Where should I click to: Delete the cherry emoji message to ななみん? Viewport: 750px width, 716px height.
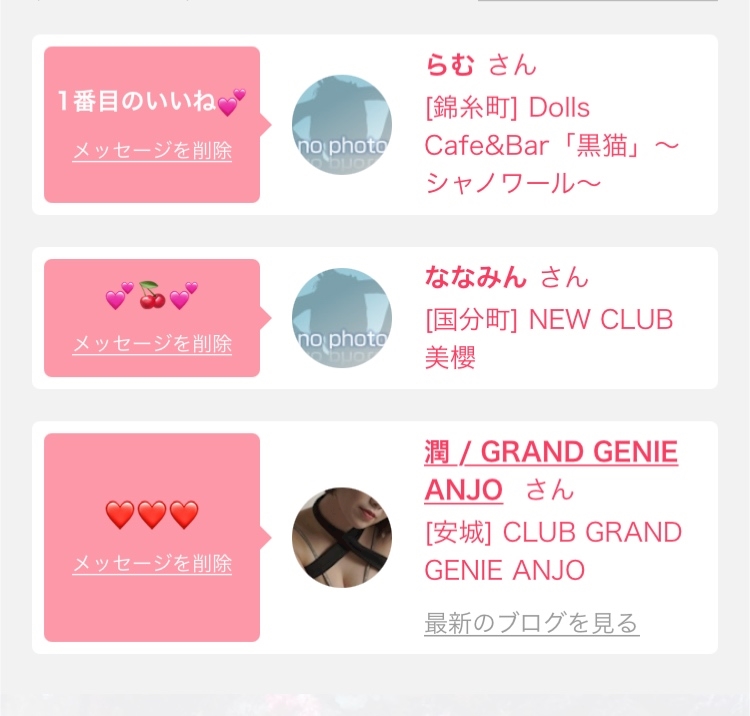point(152,343)
